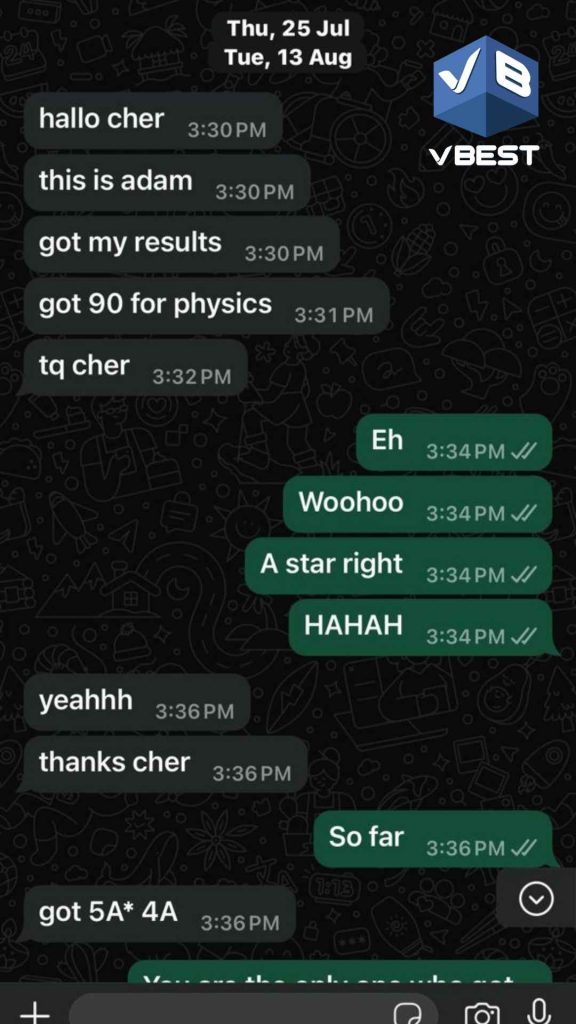Image resolution: width=576 pixels, height=1024 pixels.
Task: Tap the microphone to record voice message
Action: (538, 1011)
